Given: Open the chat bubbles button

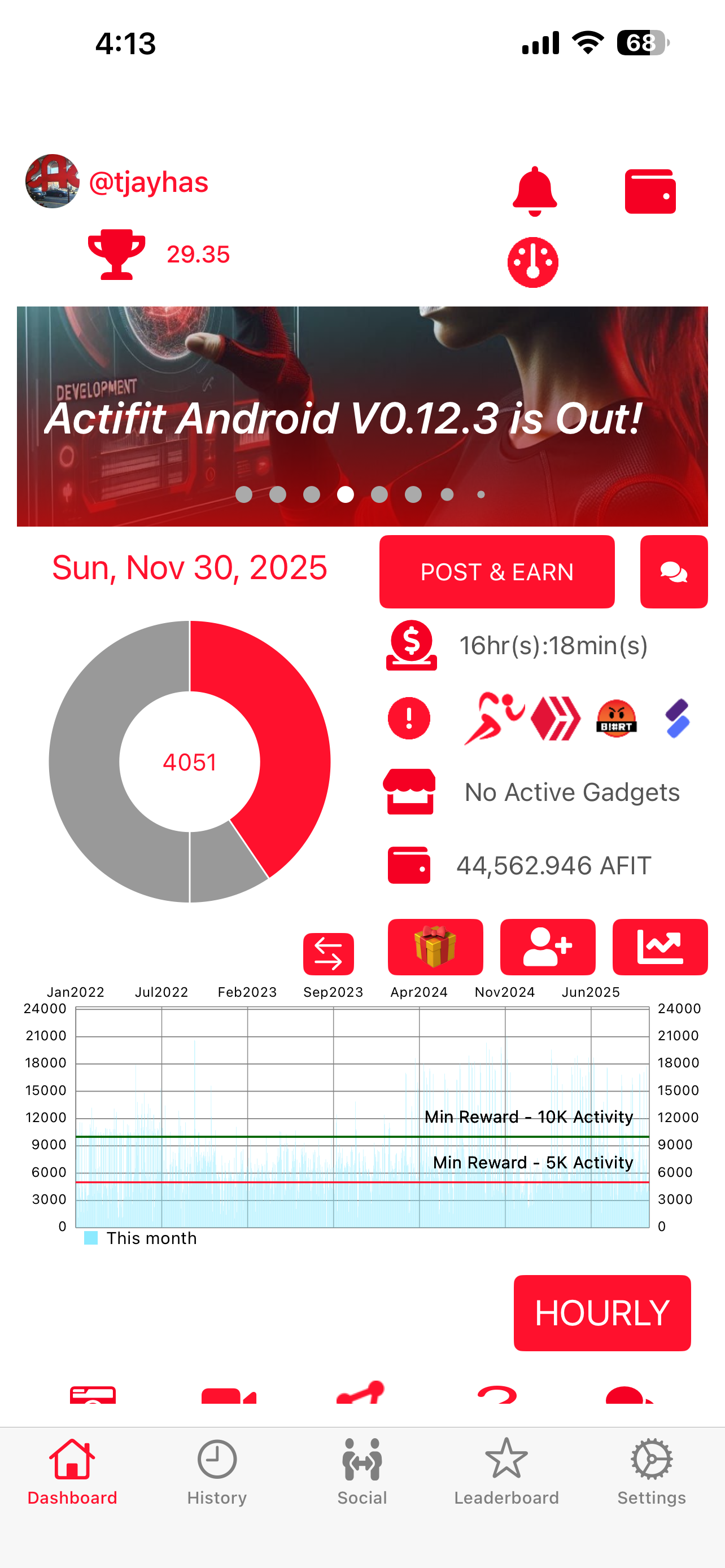Looking at the screenshot, I should click(674, 572).
